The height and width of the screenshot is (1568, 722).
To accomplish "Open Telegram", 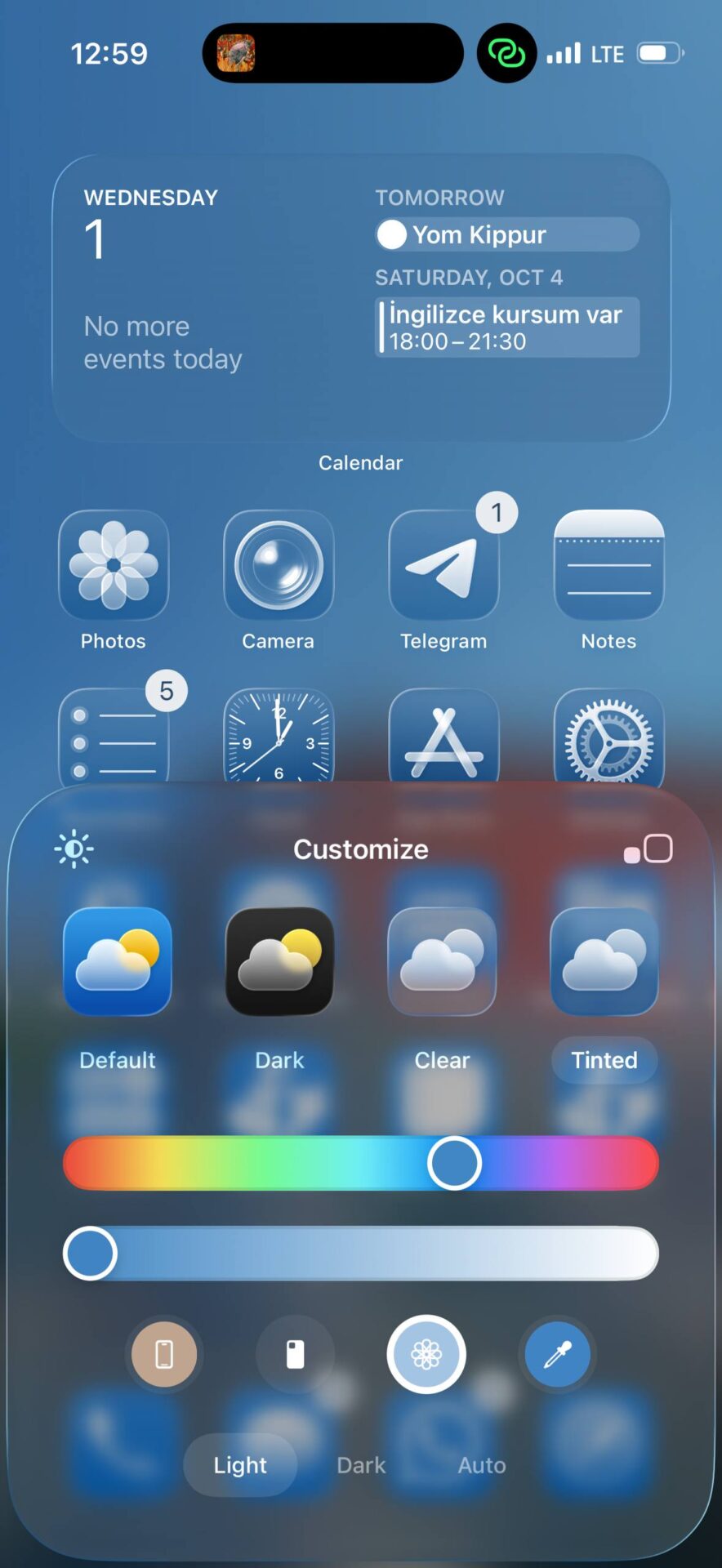I will (x=443, y=565).
